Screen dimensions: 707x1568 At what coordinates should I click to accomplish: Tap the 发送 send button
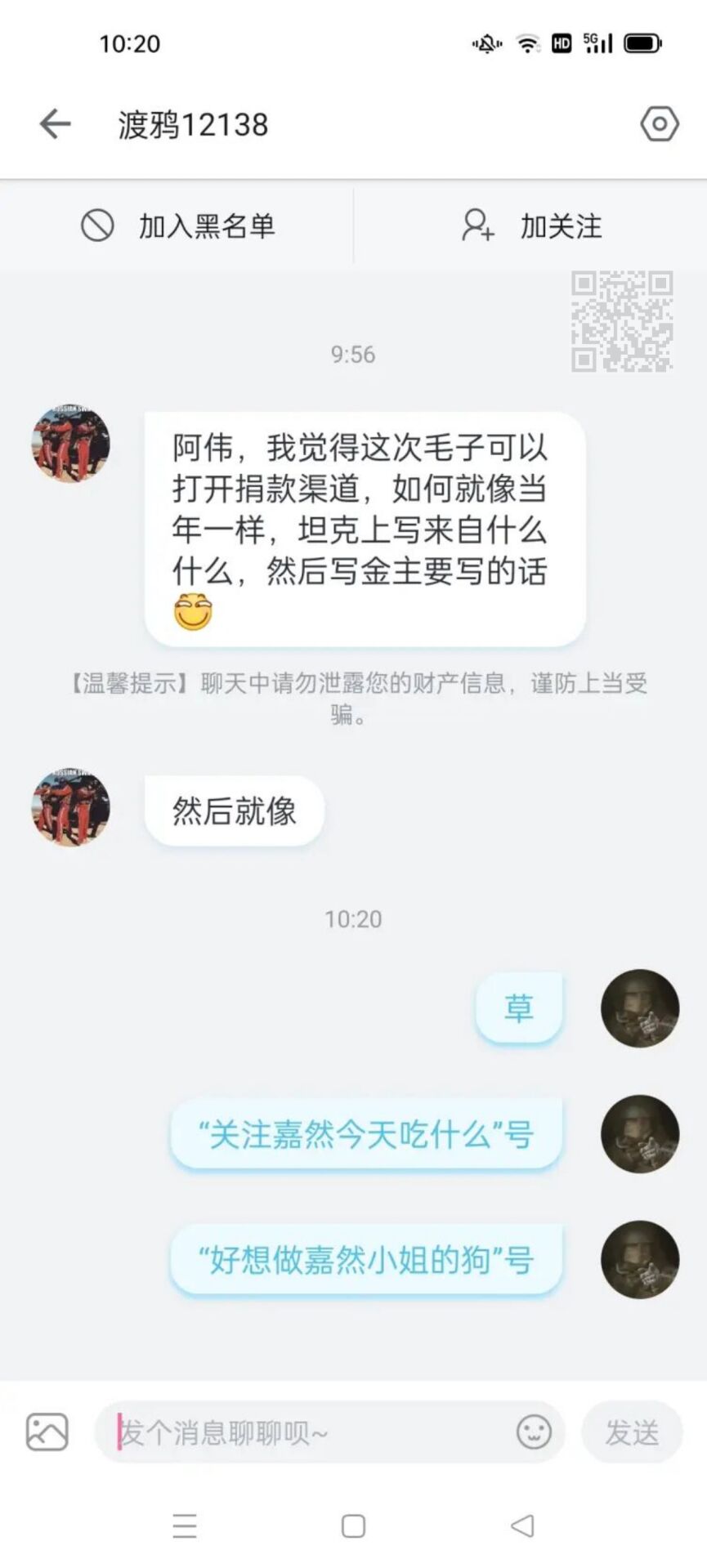(631, 1432)
